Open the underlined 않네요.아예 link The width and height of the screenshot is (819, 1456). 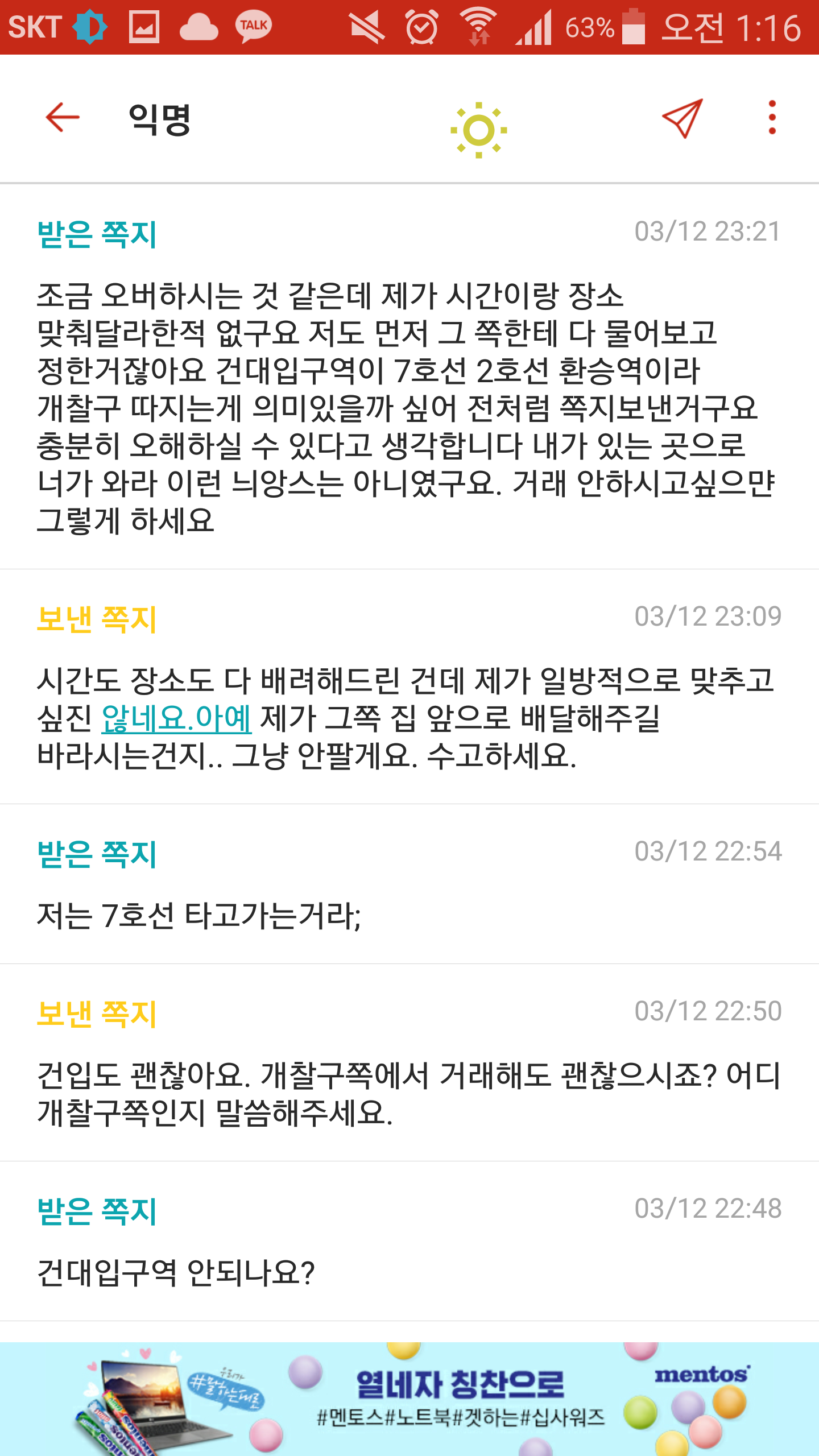click(x=176, y=718)
